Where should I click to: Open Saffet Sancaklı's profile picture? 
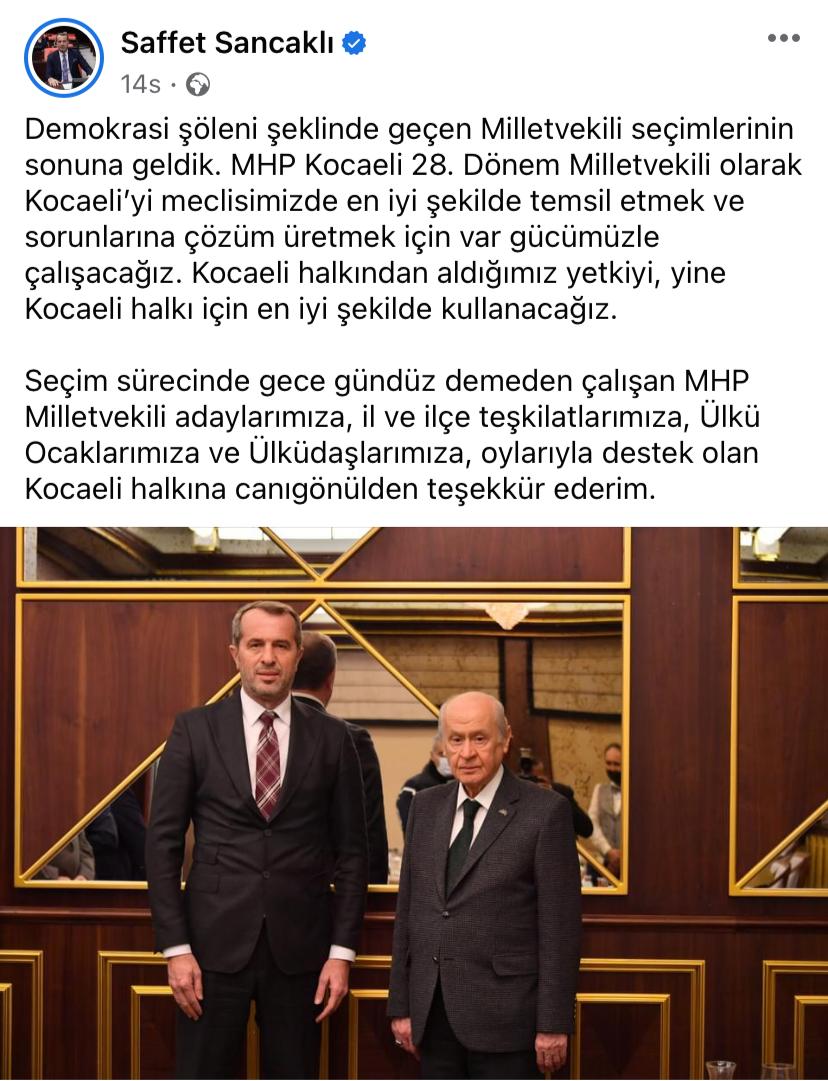click(64, 58)
